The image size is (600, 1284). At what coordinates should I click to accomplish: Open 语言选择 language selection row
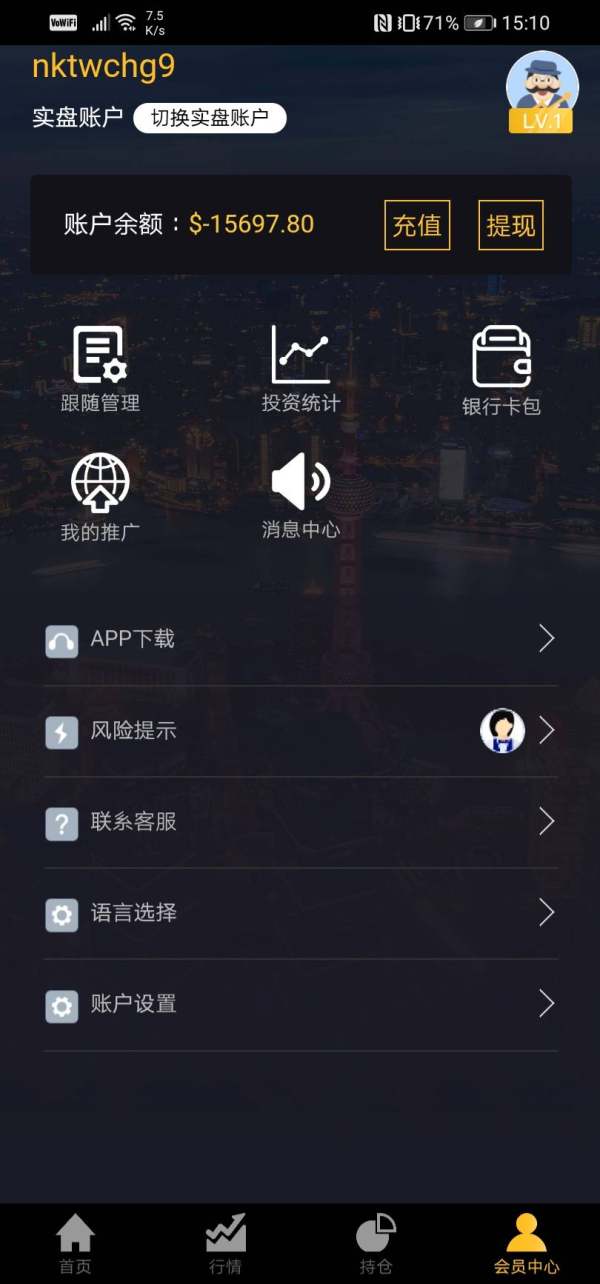pyautogui.click(x=300, y=913)
